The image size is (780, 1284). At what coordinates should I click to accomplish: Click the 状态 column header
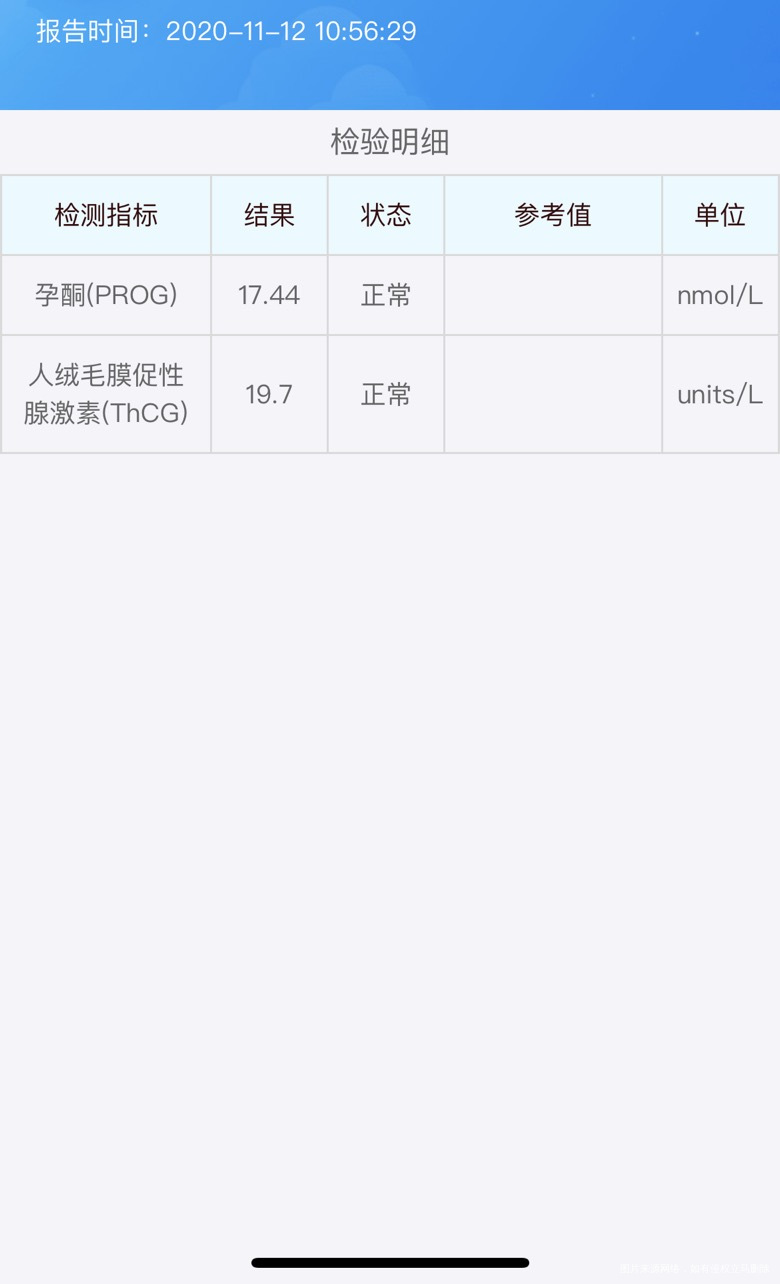(x=385, y=215)
